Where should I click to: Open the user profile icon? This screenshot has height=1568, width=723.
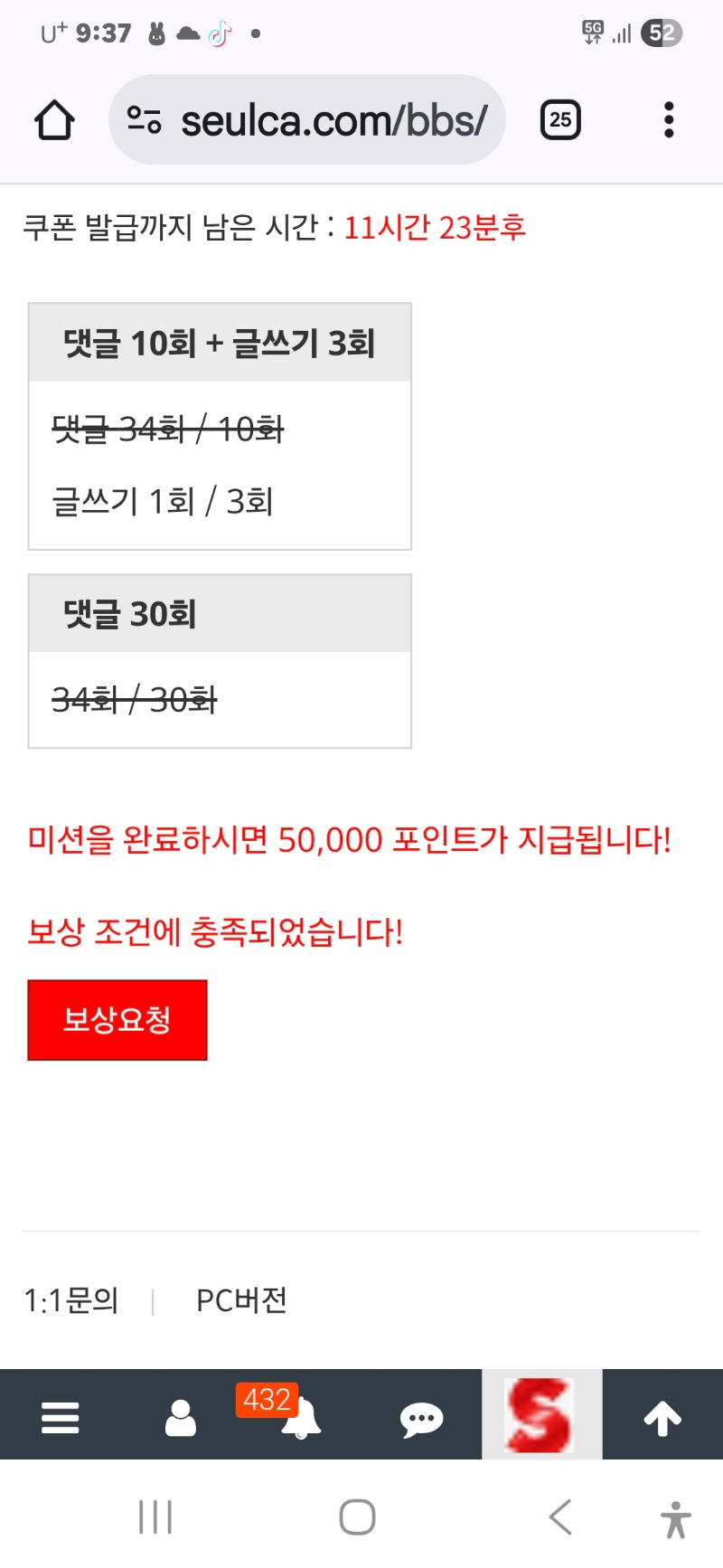(181, 1417)
